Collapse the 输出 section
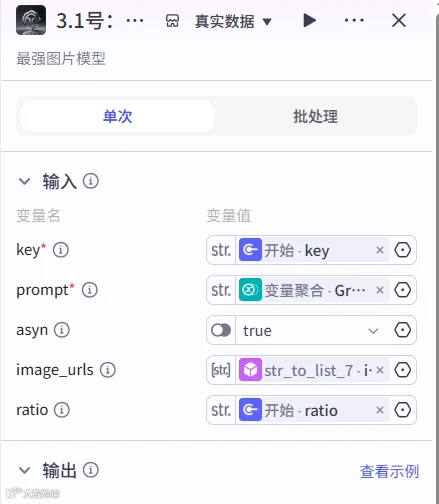Image resolution: width=439 pixels, height=504 pixels. coord(24,470)
